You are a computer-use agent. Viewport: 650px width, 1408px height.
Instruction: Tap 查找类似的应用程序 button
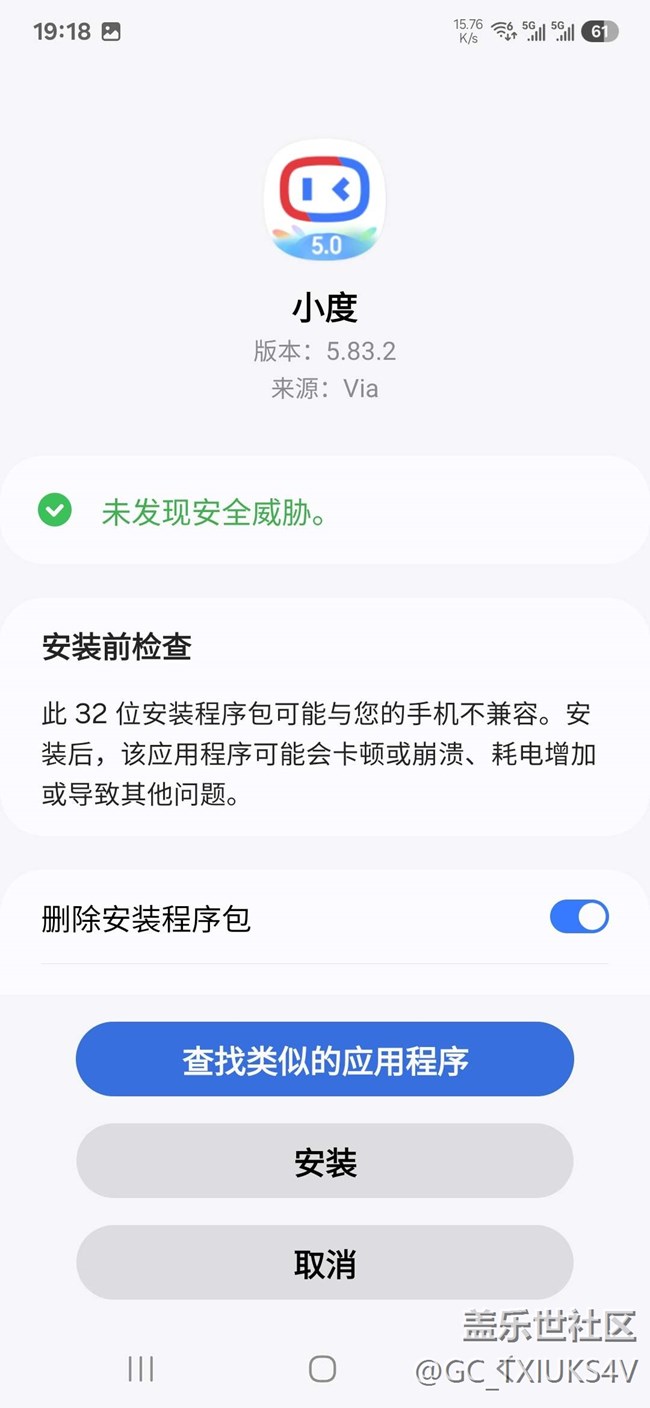(325, 1059)
